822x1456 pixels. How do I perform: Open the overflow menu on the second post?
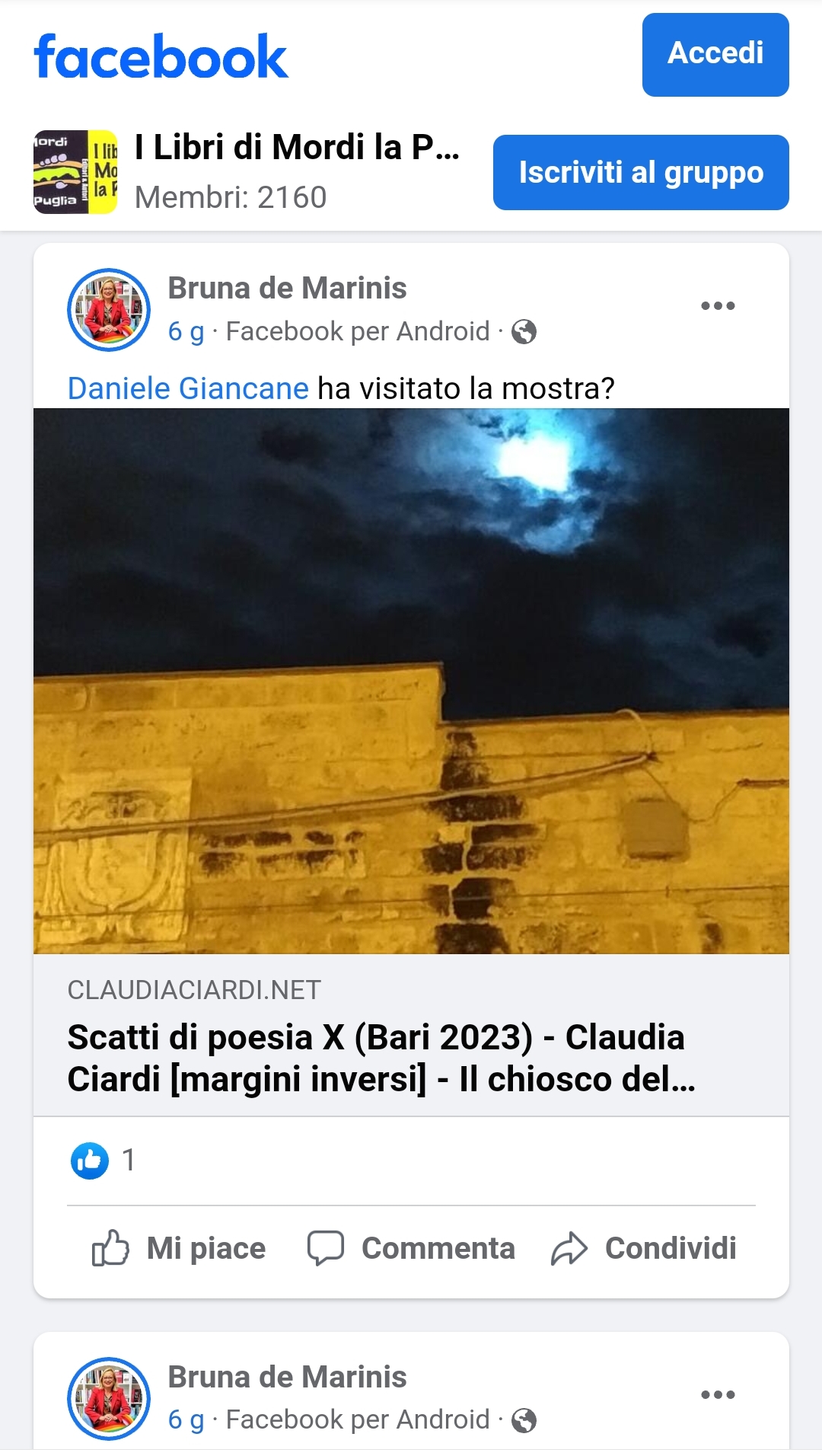(718, 1395)
